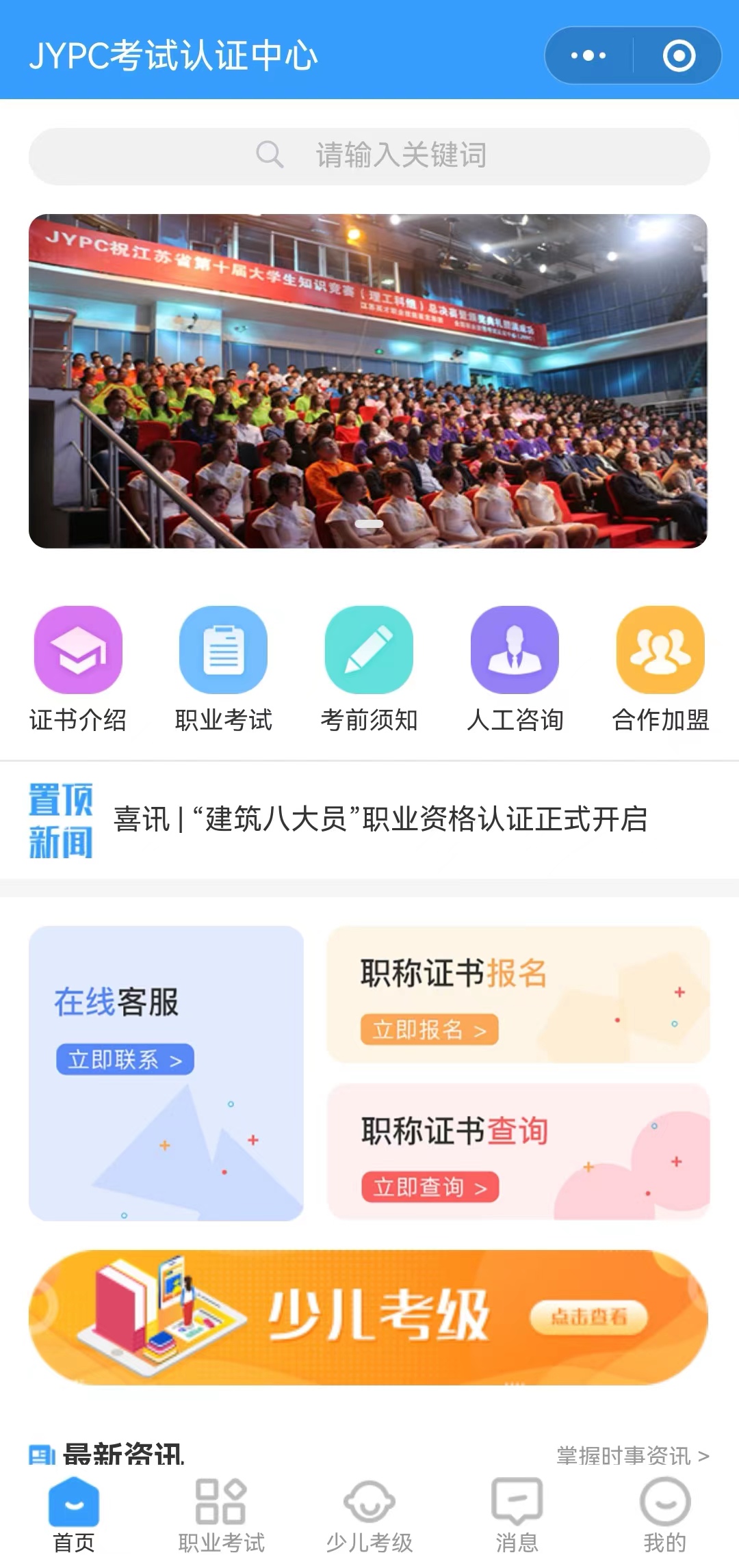The height and width of the screenshot is (1568, 739).
Task: Open the competition banner image
Action: click(x=368, y=381)
